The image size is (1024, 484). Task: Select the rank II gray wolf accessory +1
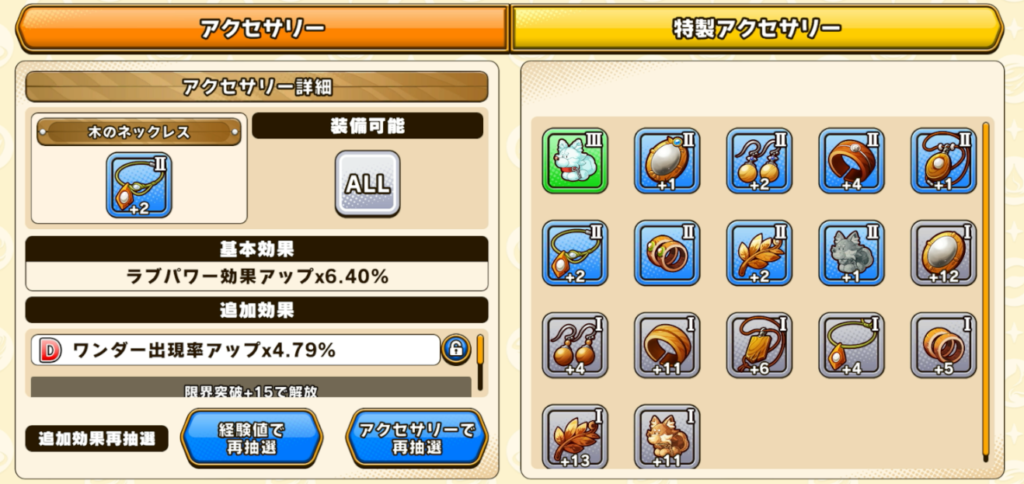(x=851, y=253)
